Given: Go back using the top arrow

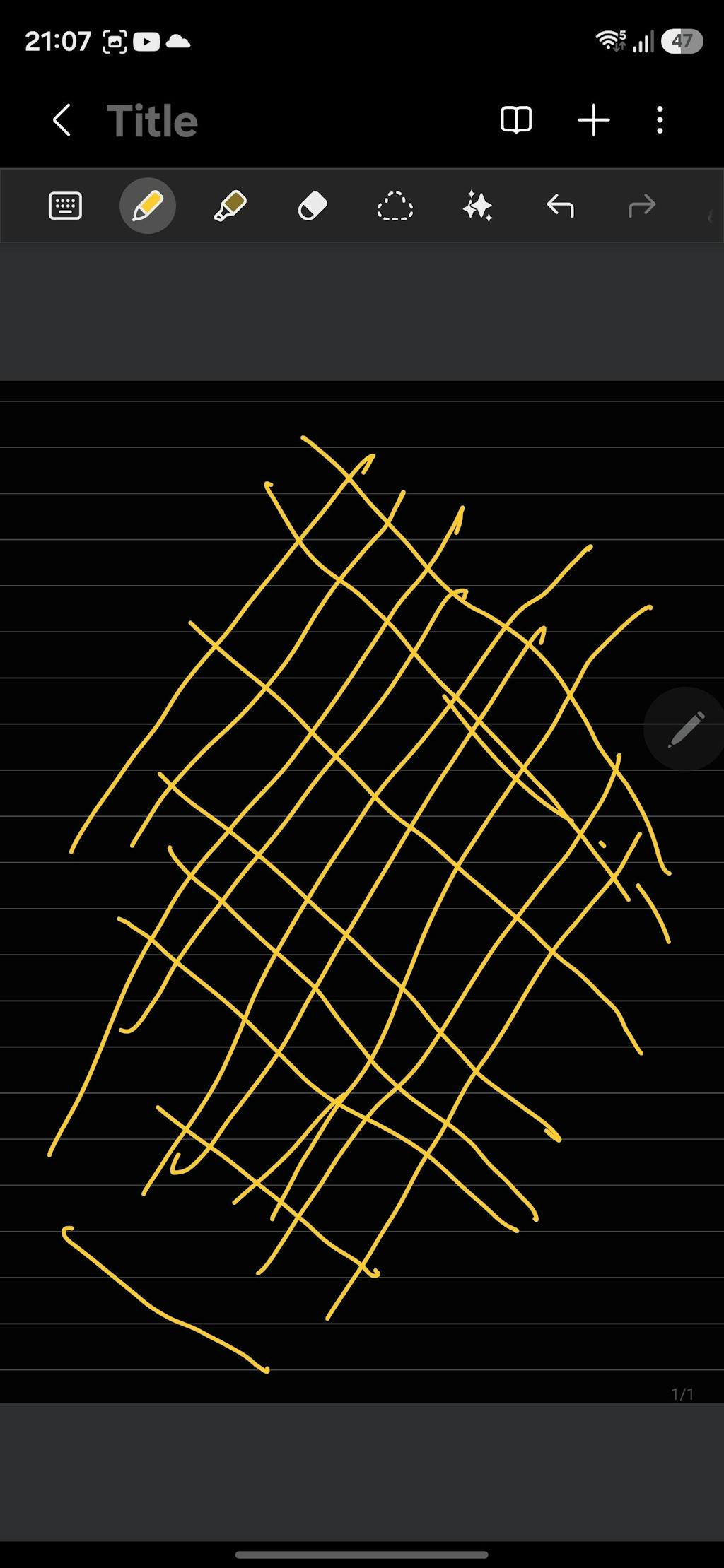Looking at the screenshot, I should point(62,120).
